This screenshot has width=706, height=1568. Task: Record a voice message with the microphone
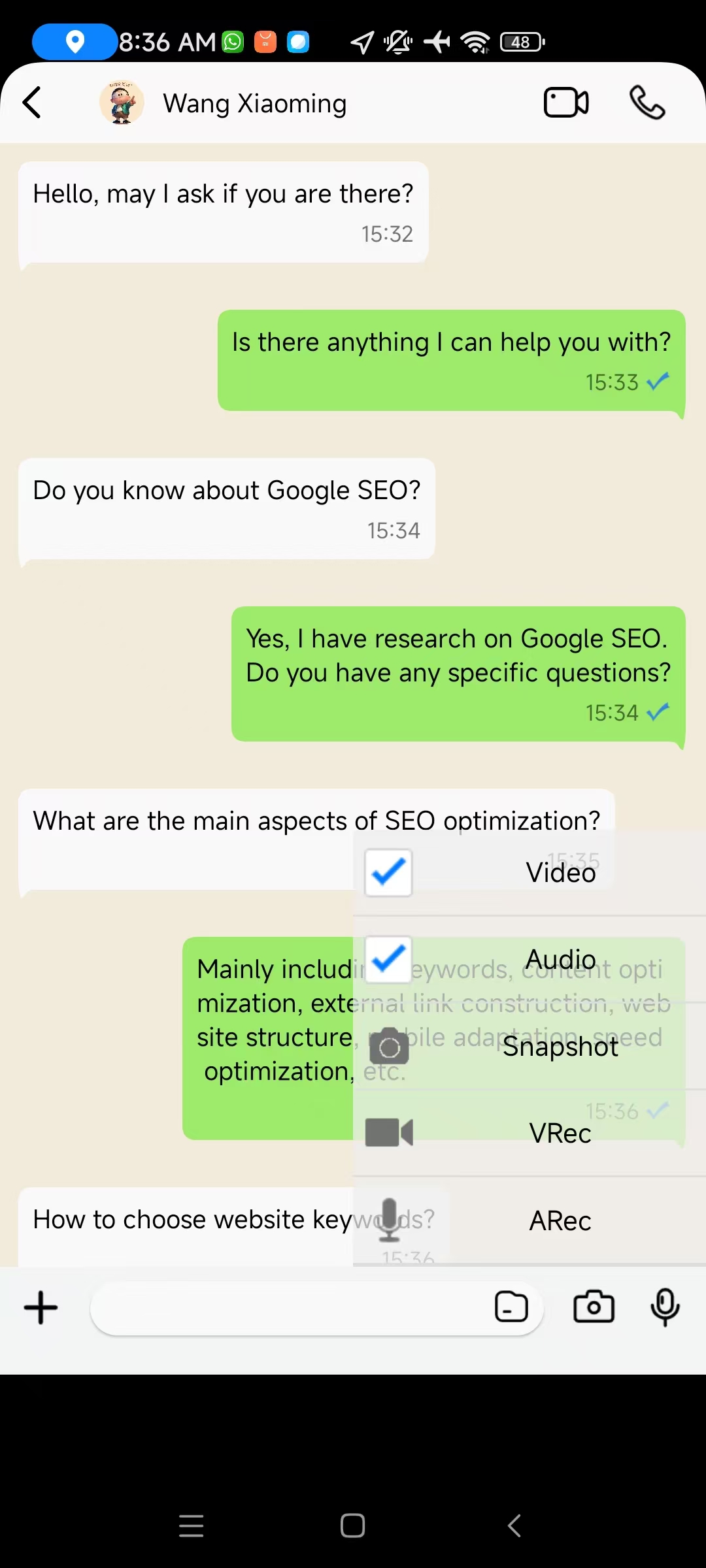pyautogui.click(x=665, y=1308)
